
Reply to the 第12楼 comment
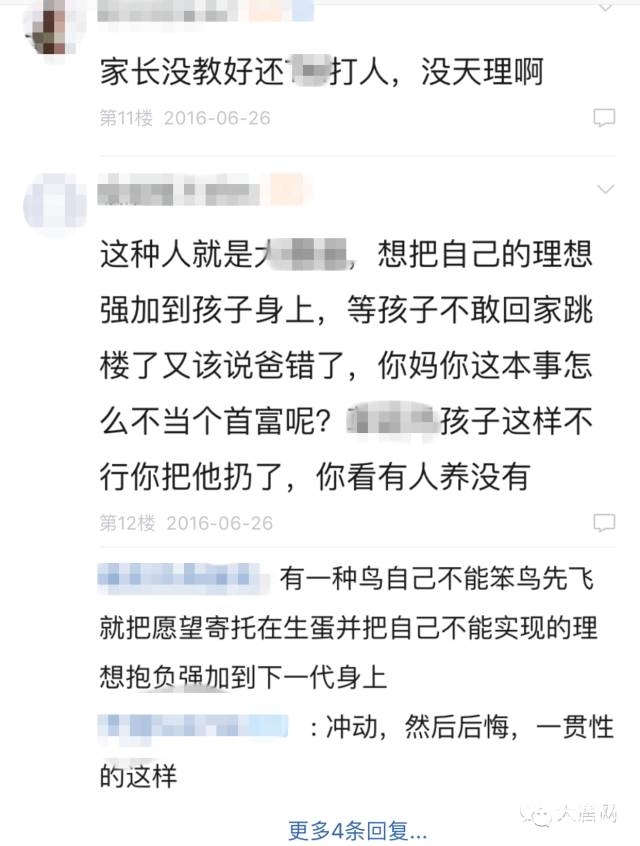pyautogui.click(x=604, y=523)
